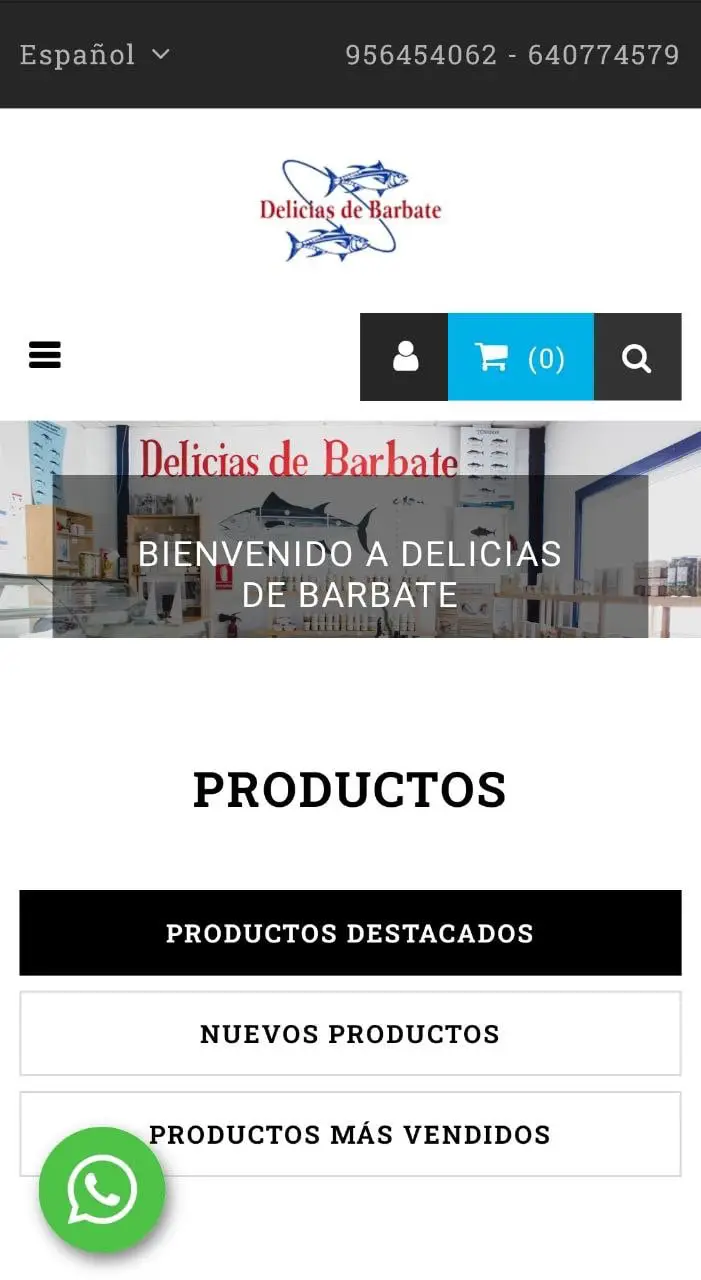Open the Español language dropdown
The width and height of the screenshot is (701, 1280).
(95, 54)
